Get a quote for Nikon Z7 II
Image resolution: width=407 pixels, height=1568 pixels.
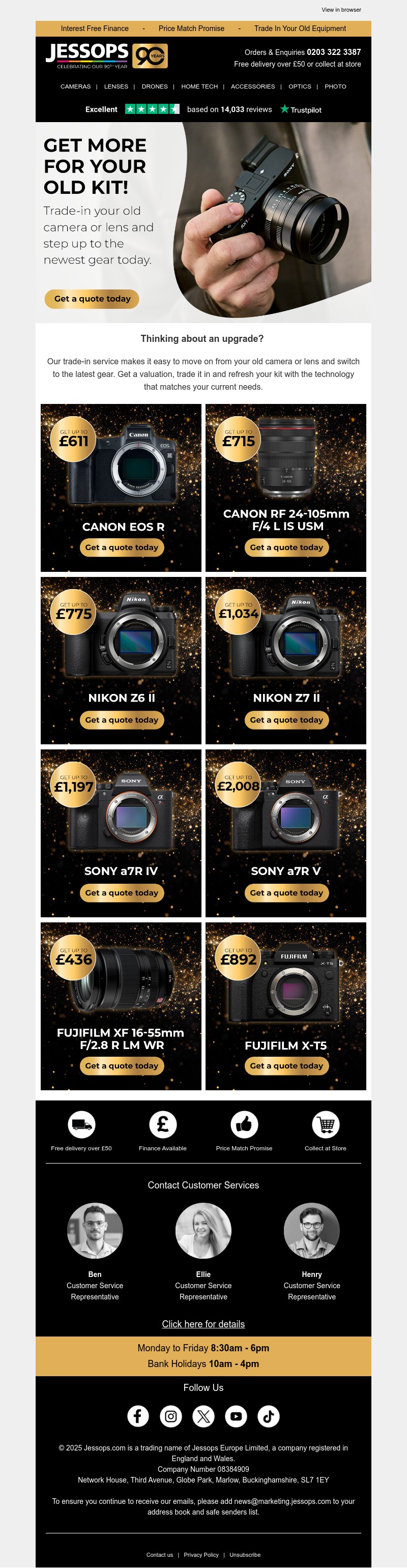(286, 720)
